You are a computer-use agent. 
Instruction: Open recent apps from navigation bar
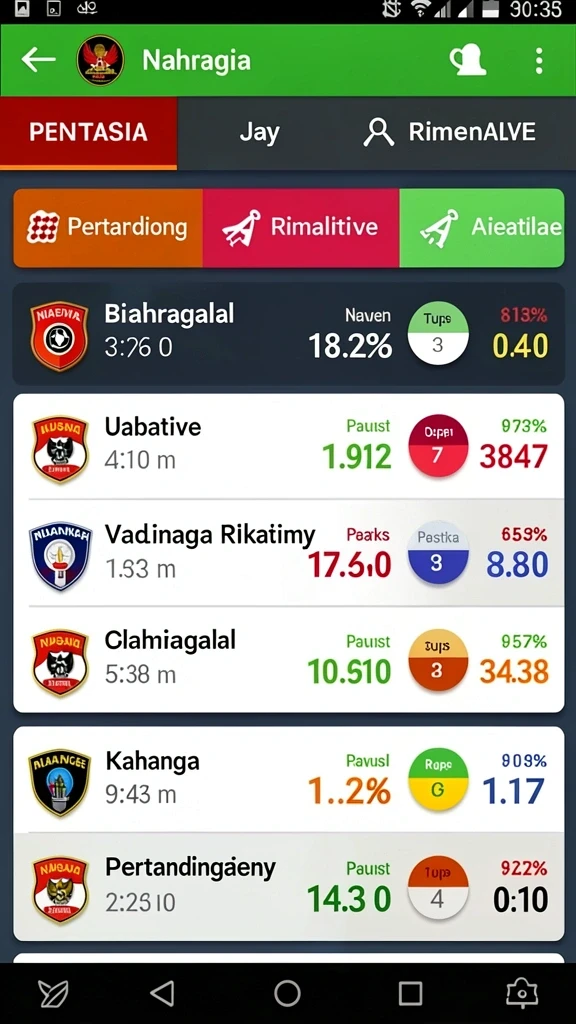(410, 993)
